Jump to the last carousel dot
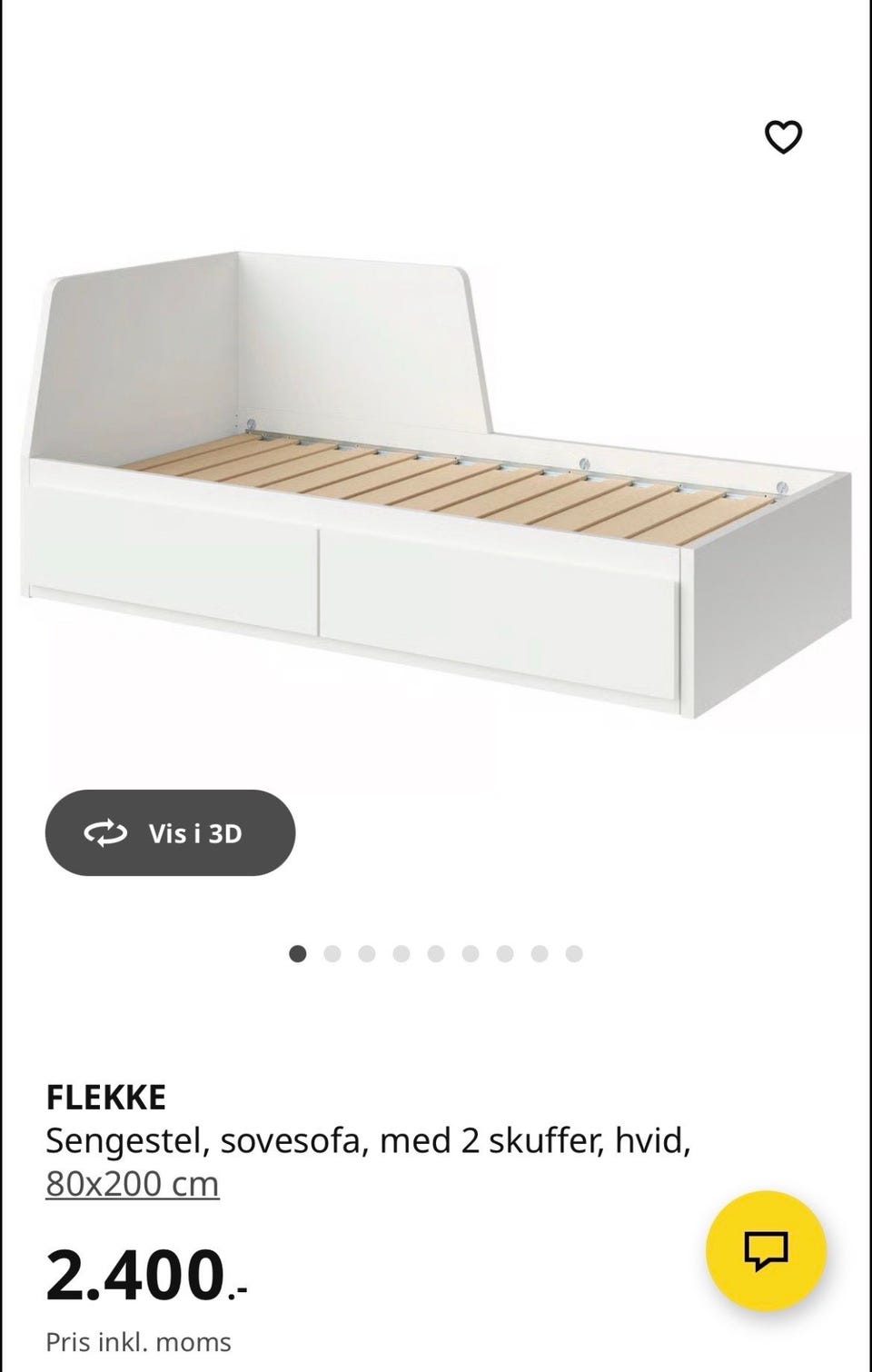The image size is (872, 1372). click(571, 952)
